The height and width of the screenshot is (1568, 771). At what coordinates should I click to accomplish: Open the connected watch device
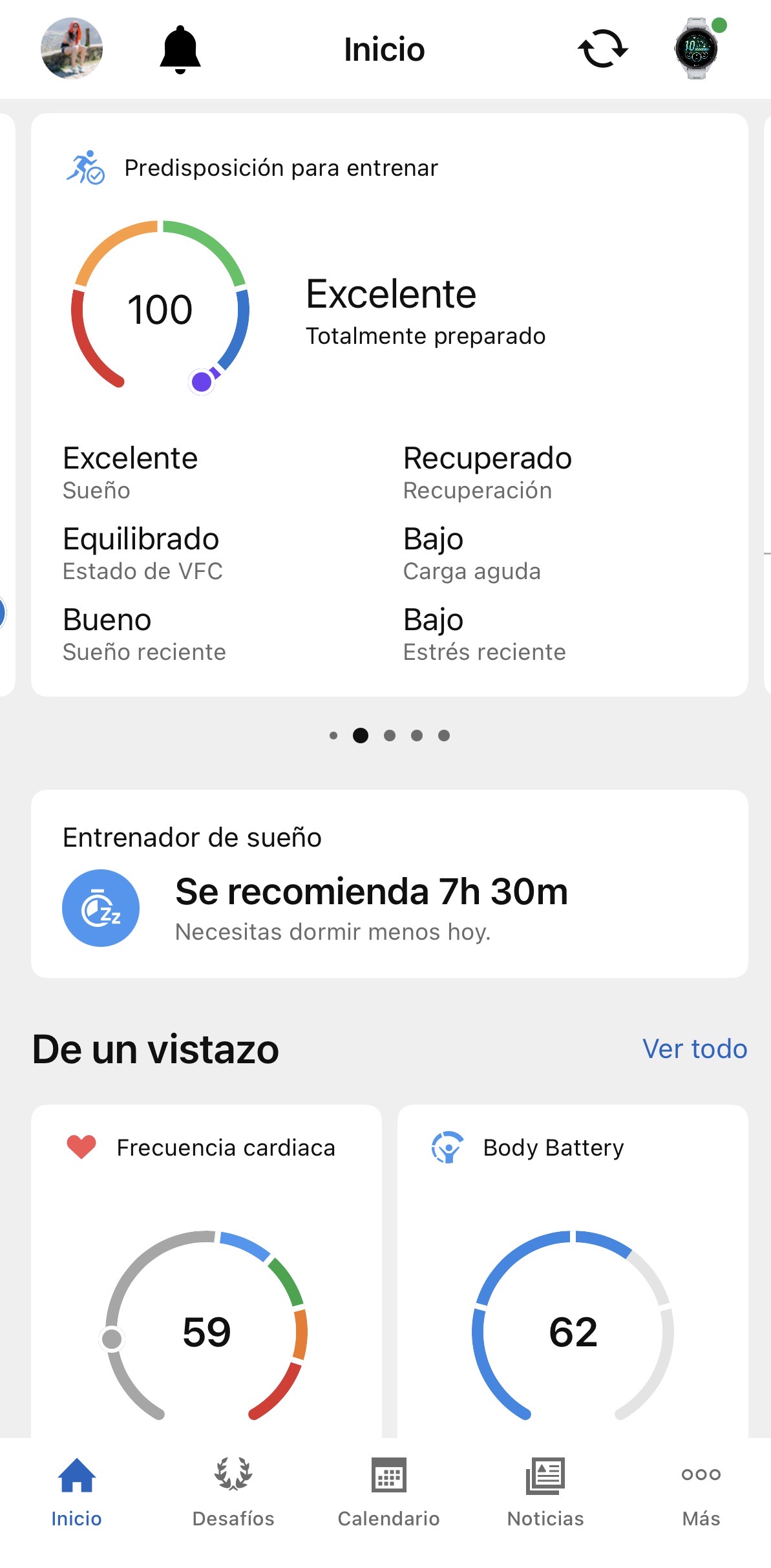tap(697, 49)
